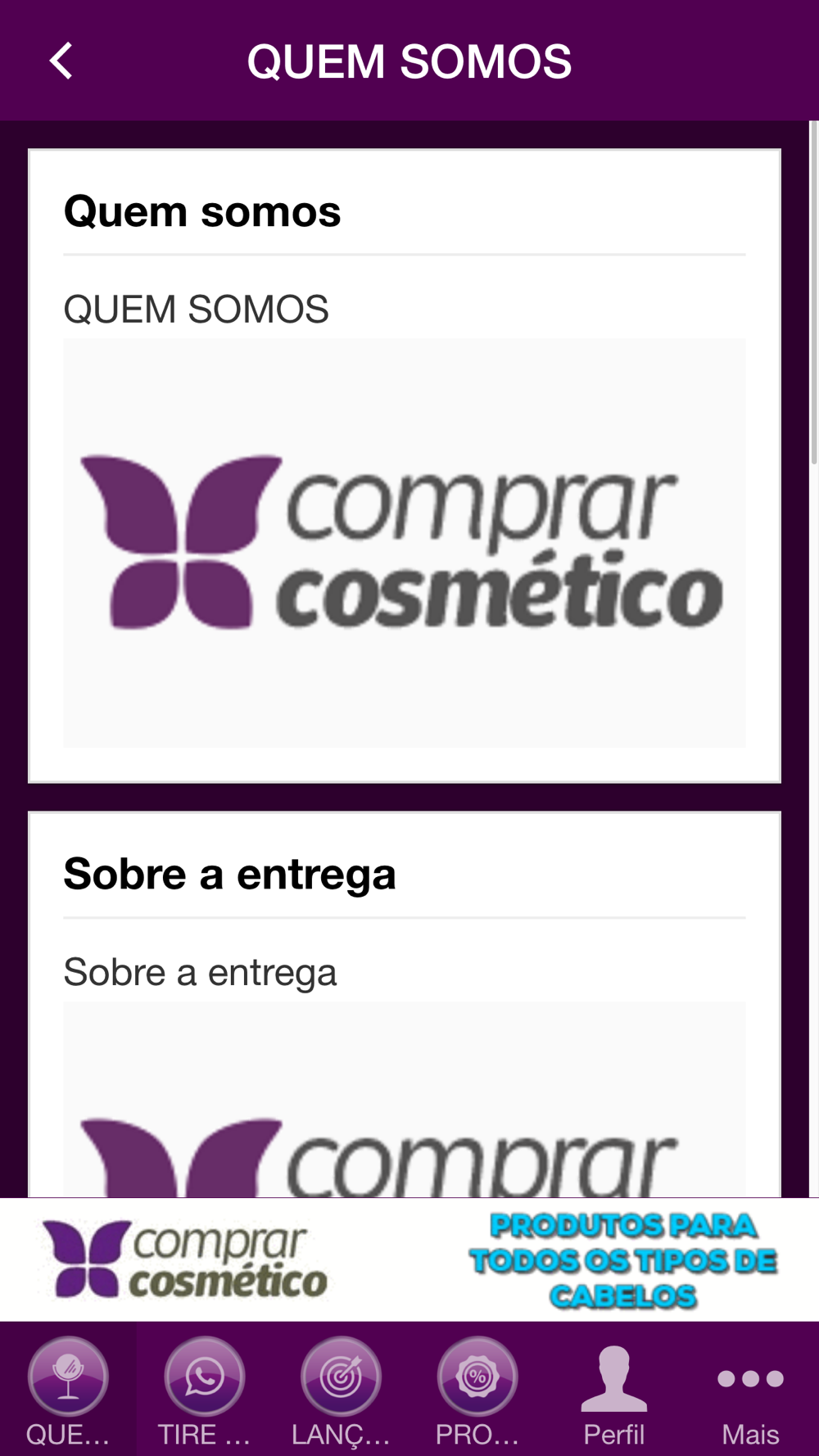Open the Mais menu tab
Screen dimensions: 819x1456
(x=751, y=1389)
